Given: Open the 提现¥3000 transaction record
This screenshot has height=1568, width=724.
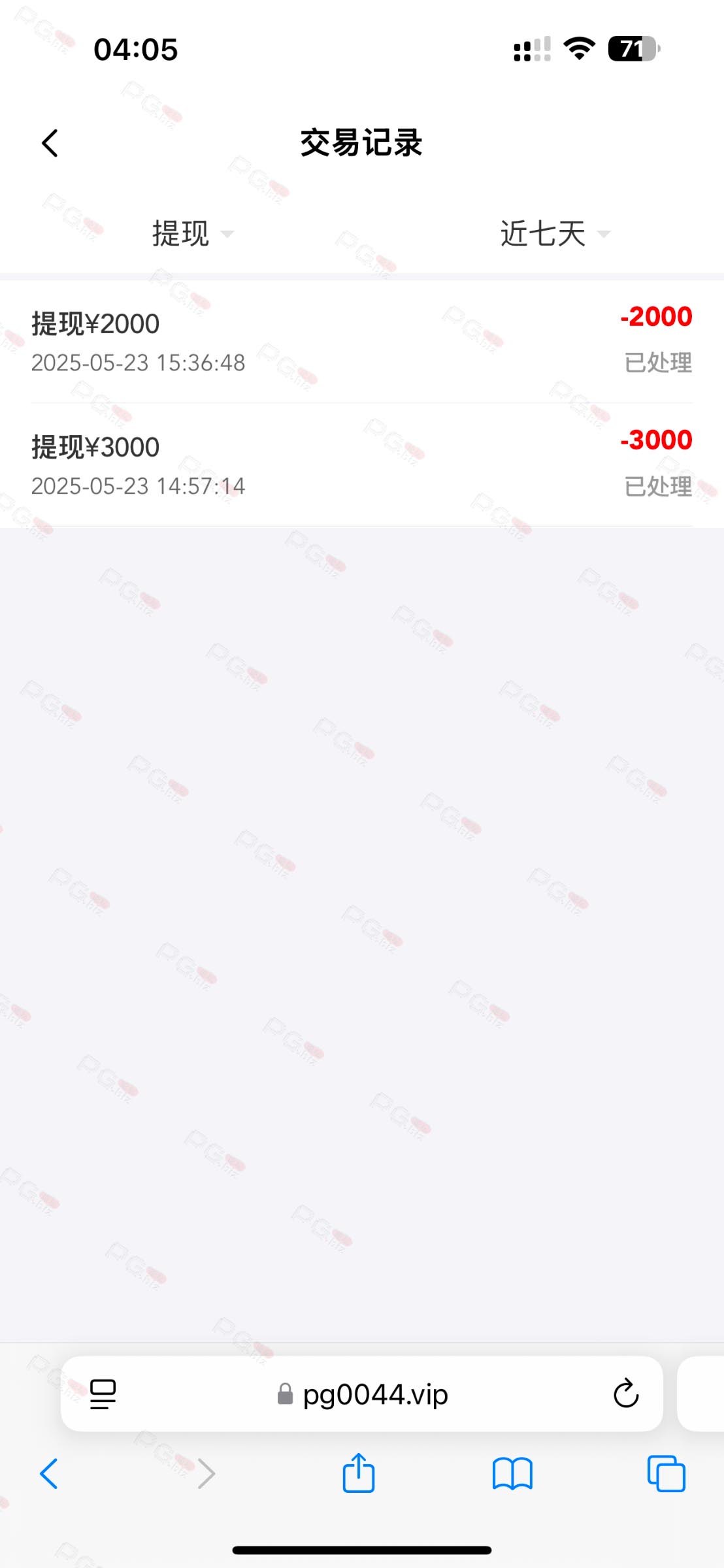Looking at the screenshot, I should 362,465.
